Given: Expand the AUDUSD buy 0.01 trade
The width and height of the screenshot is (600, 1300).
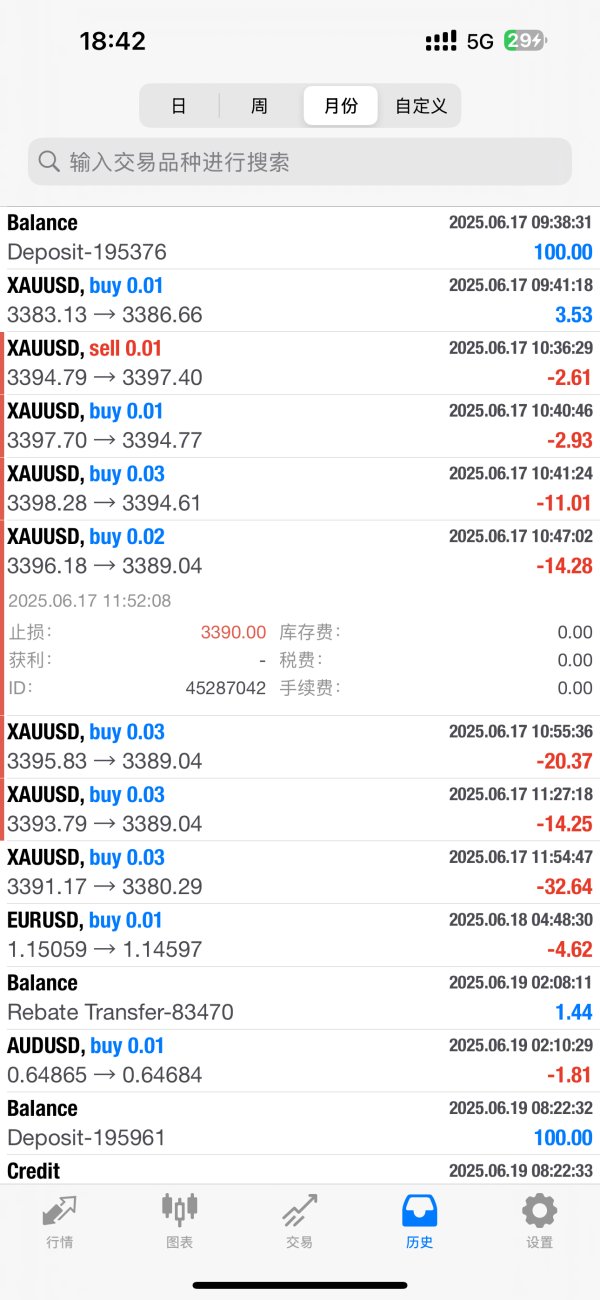Looking at the screenshot, I should [x=300, y=1061].
